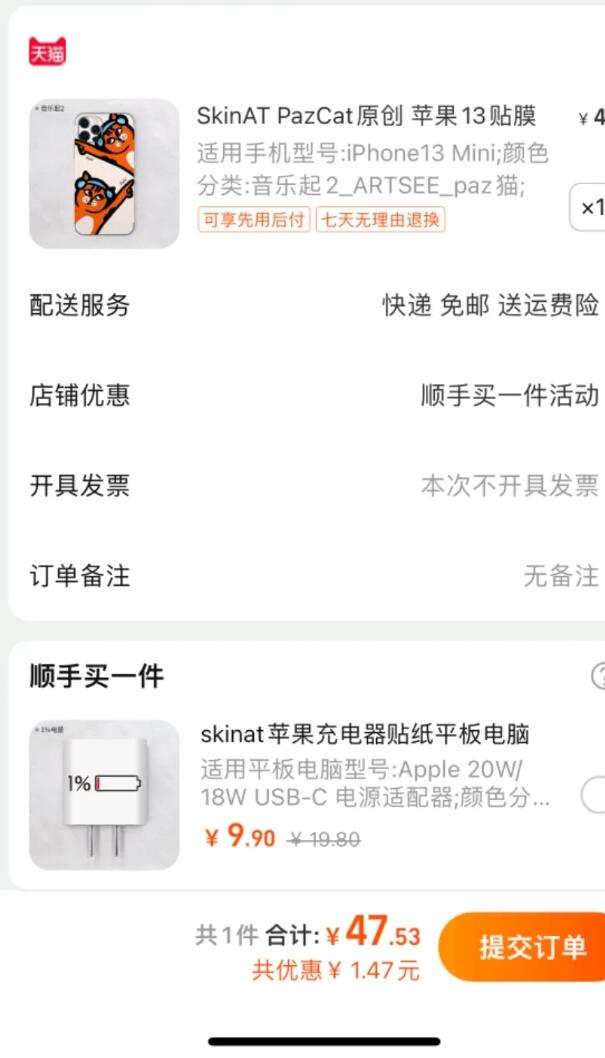Open the charger sticker product thumbnail
605x1058 pixels.
coord(104,794)
